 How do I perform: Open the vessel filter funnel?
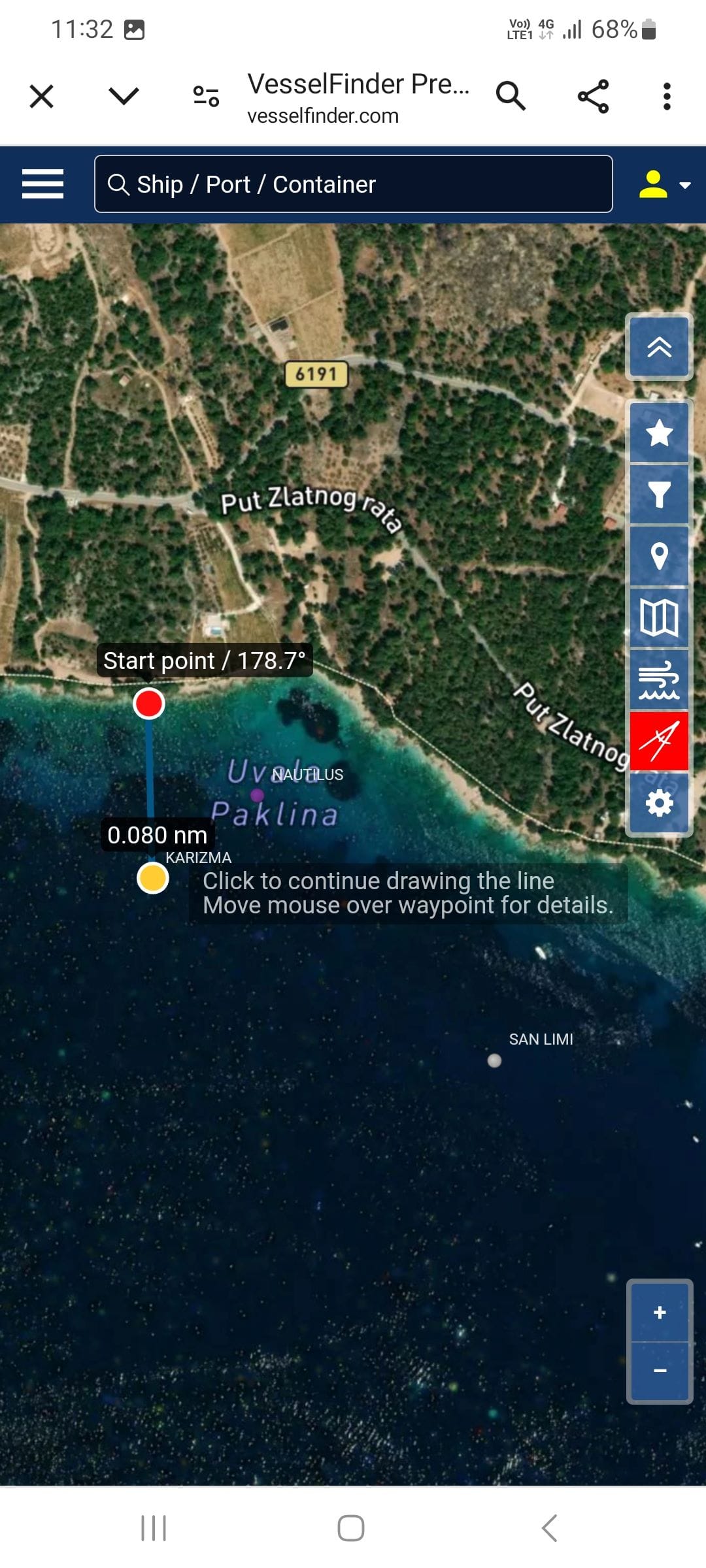coord(659,495)
